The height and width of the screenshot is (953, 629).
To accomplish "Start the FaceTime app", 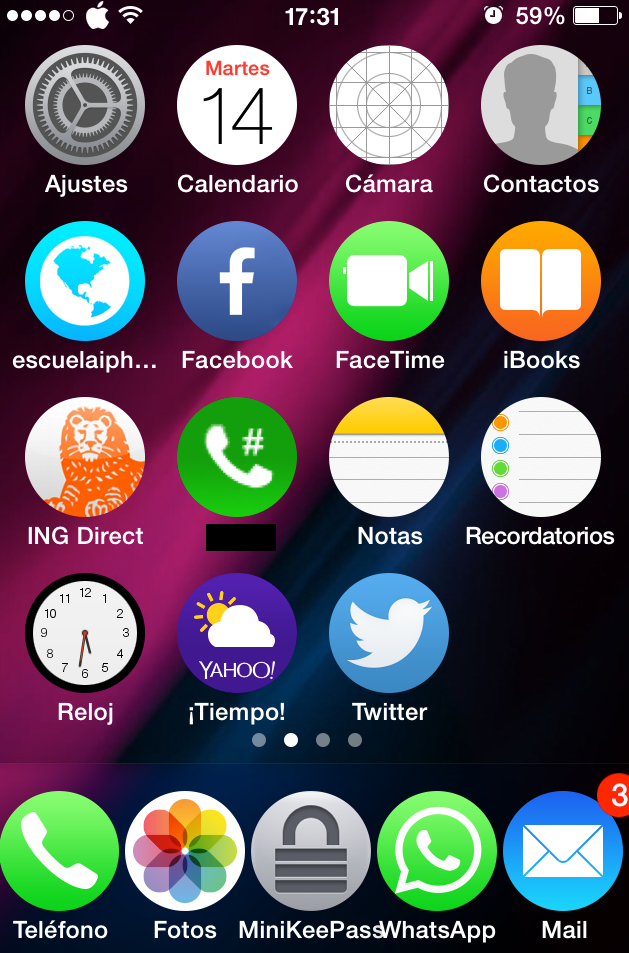I will pyautogui.click(x=389, y=281).
